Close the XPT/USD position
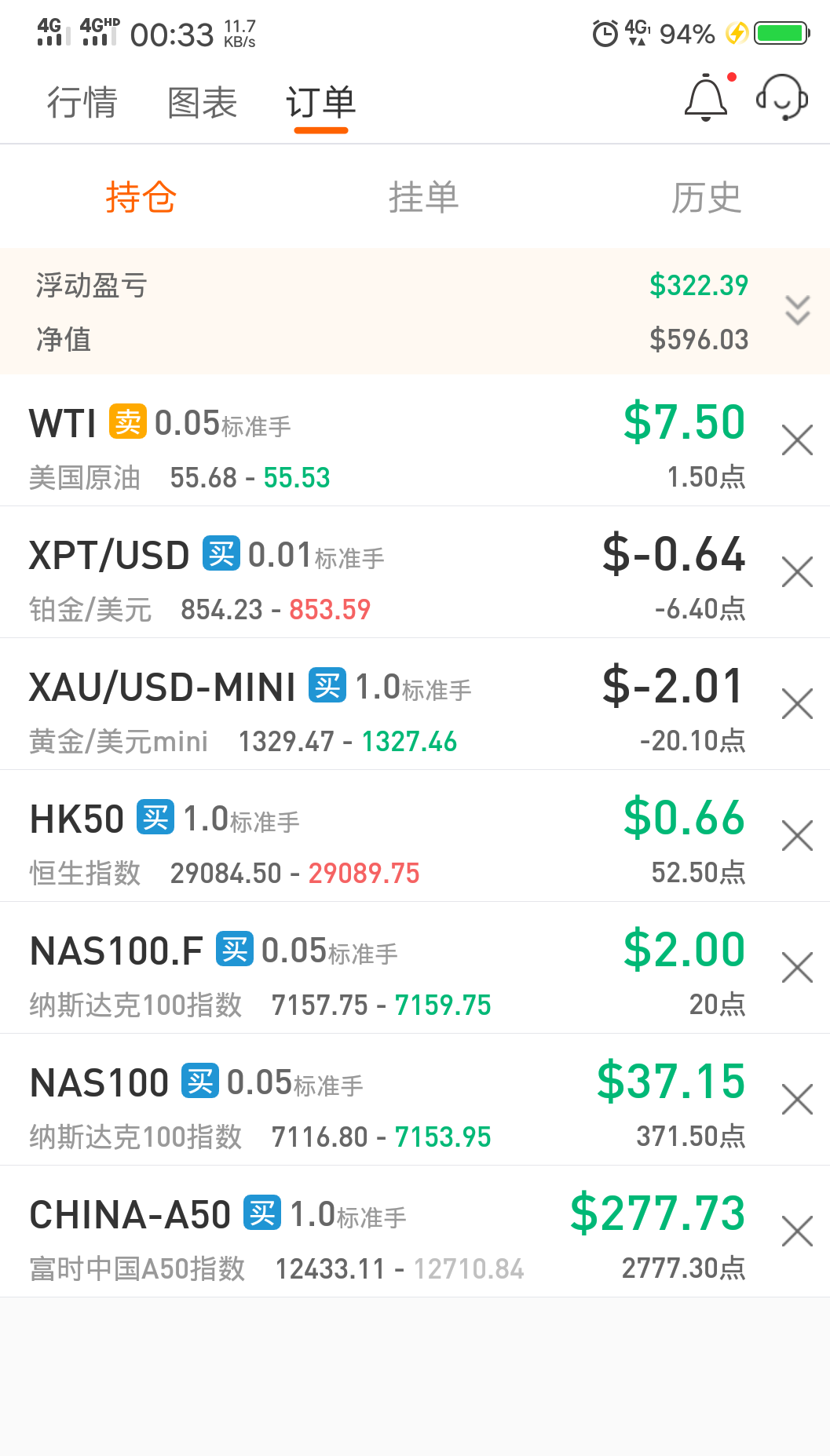This screenshot has height=1456, width=830. point(797,572)
